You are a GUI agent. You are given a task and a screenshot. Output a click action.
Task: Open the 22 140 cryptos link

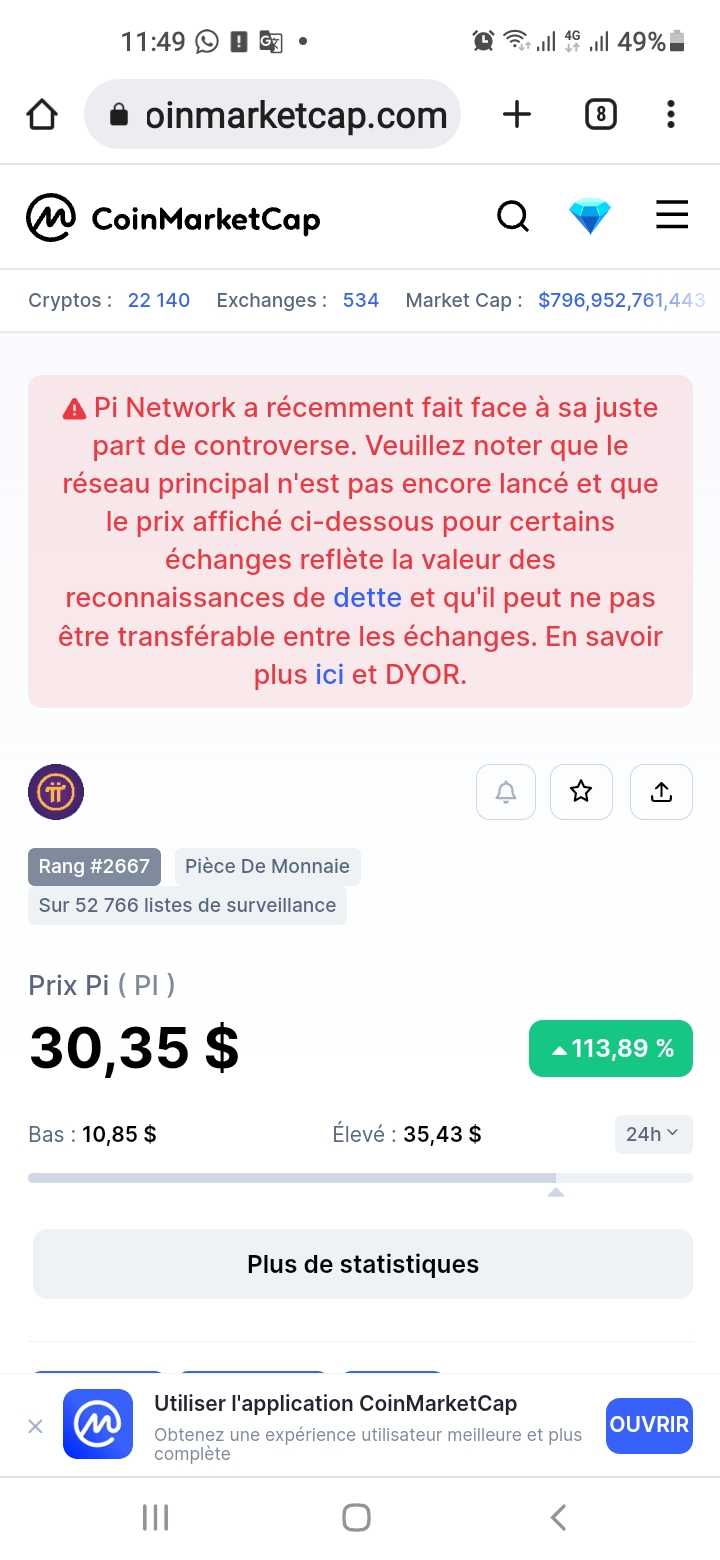pyautogui.click(x=158, y=300)
